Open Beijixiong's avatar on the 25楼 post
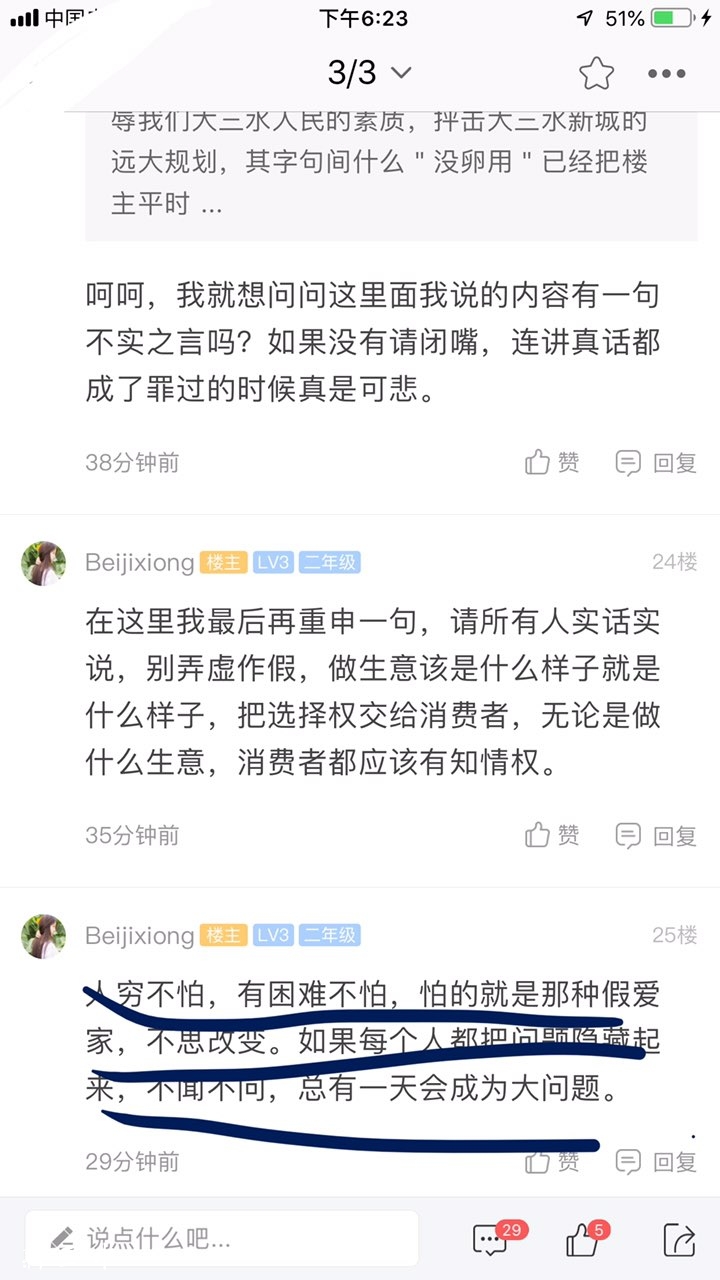Viewport: 720px width, 1280px height. (44, 936)
